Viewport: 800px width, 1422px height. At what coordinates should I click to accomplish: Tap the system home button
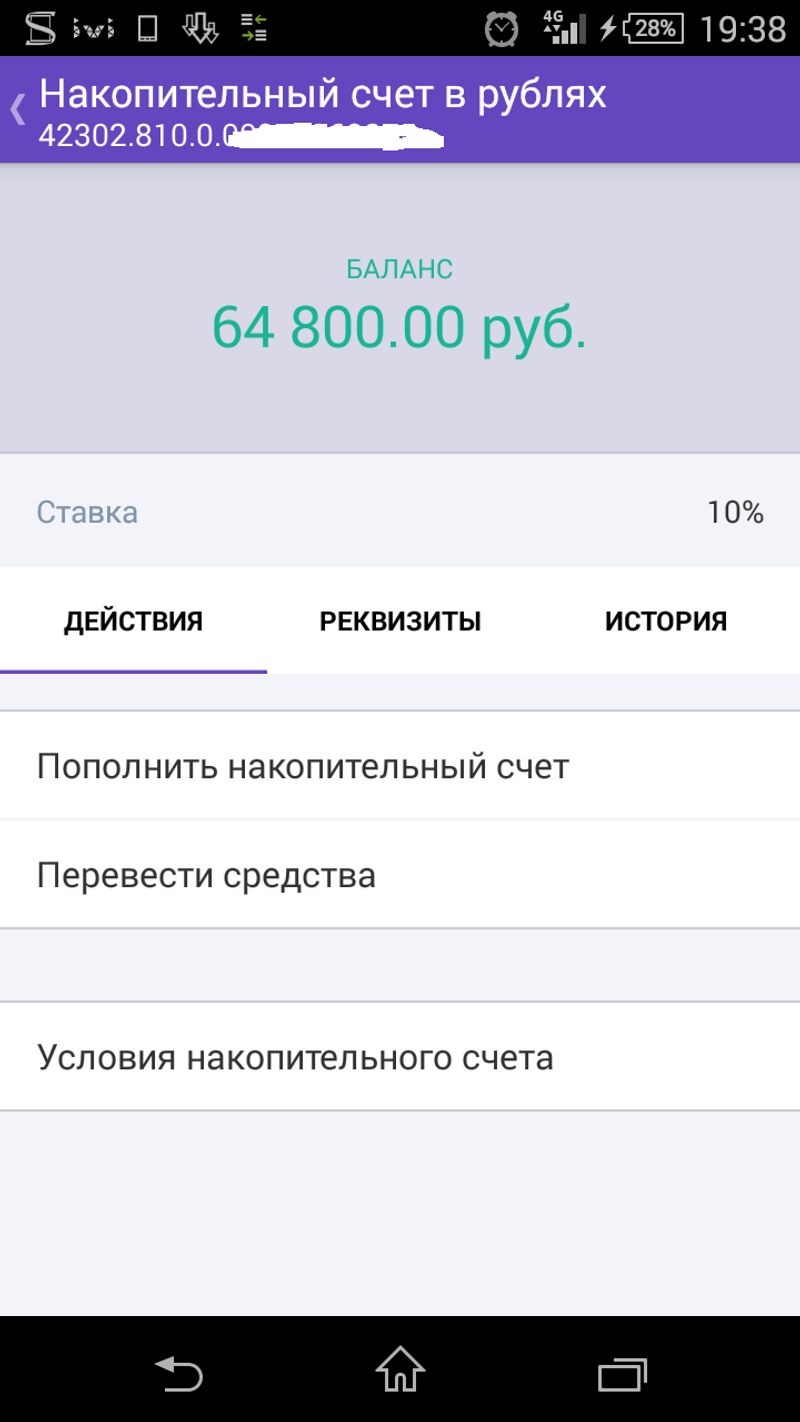[400, 1370]
